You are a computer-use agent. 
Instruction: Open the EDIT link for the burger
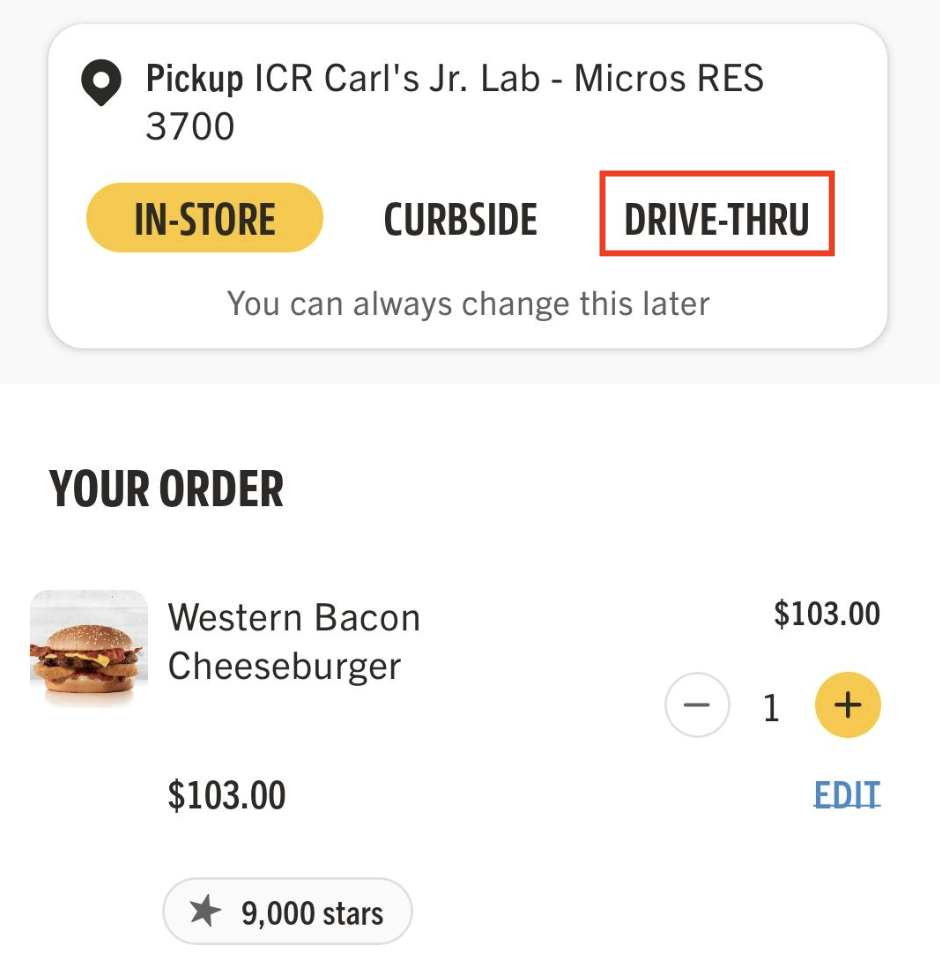(x=847, y=795)
